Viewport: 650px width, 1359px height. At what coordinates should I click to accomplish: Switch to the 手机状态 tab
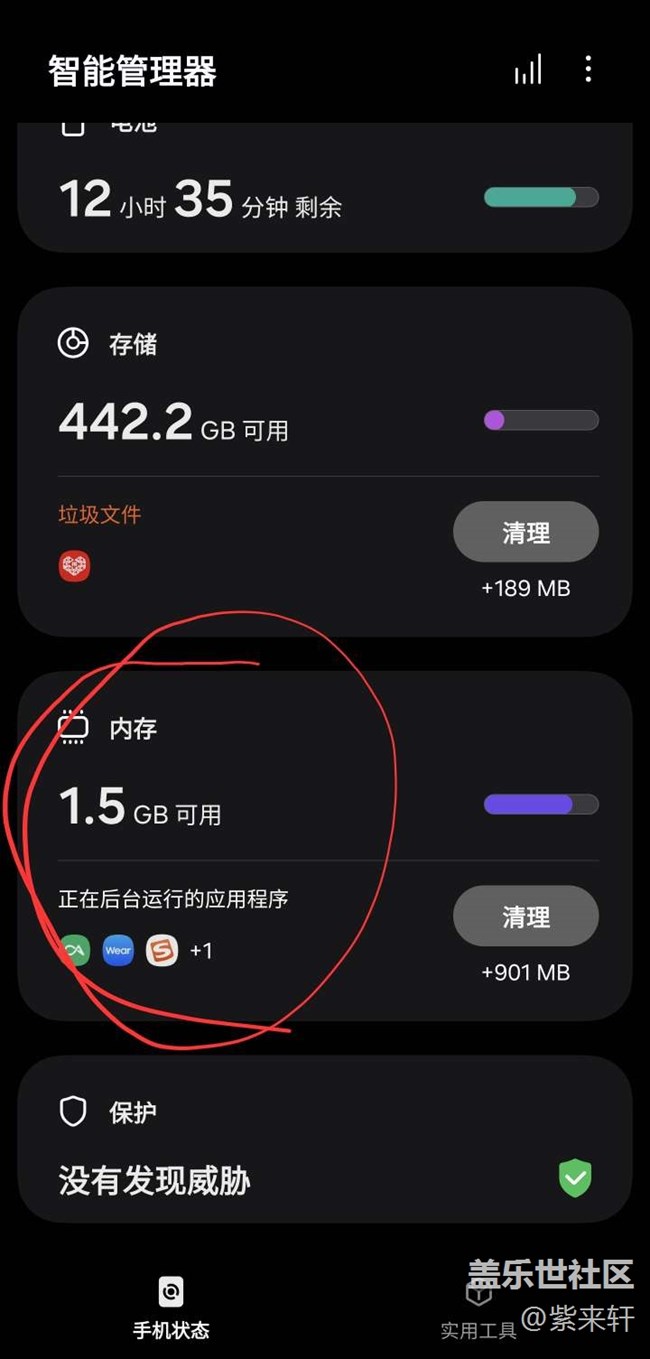pyautogui.click(x=171, y=1308)
